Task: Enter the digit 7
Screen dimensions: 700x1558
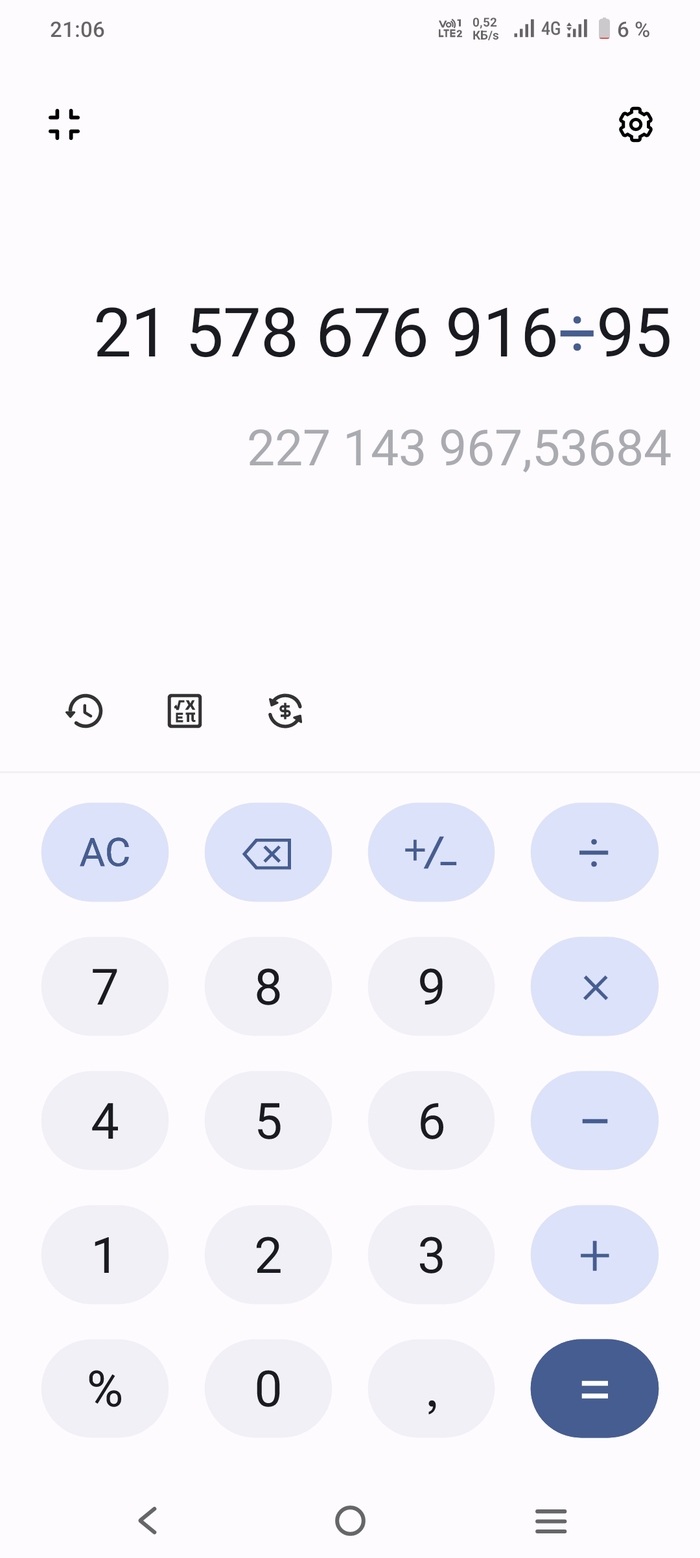Action: pyautogui.click(x=105, y=988)
